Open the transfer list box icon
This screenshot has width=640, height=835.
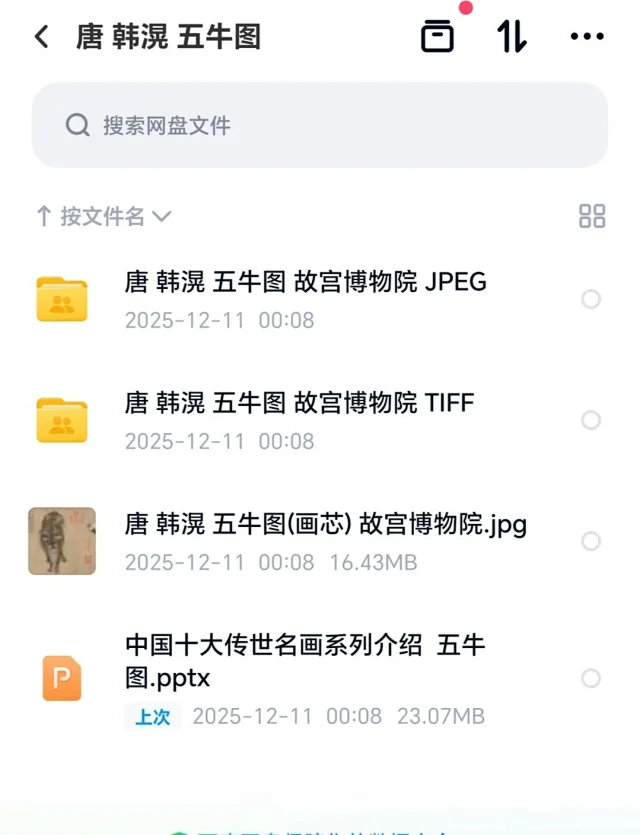pos(437,37)
